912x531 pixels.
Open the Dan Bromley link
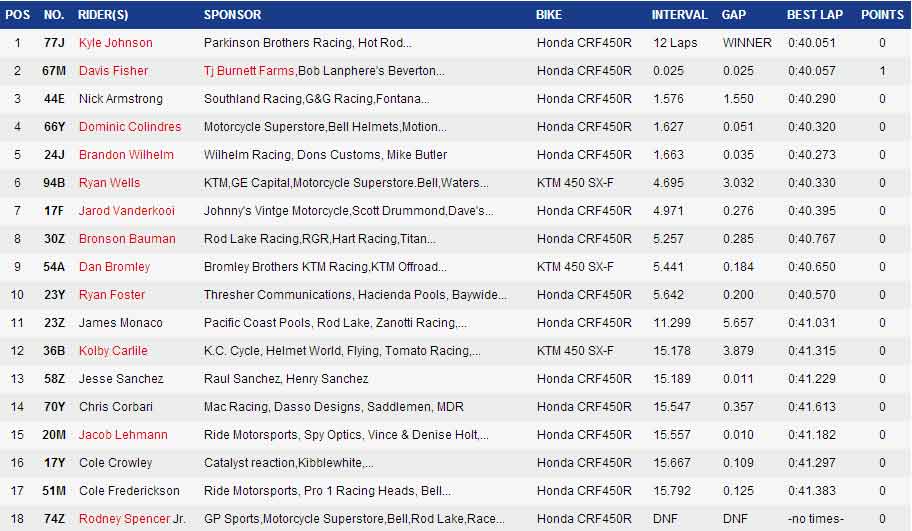(x=114, y=267)
